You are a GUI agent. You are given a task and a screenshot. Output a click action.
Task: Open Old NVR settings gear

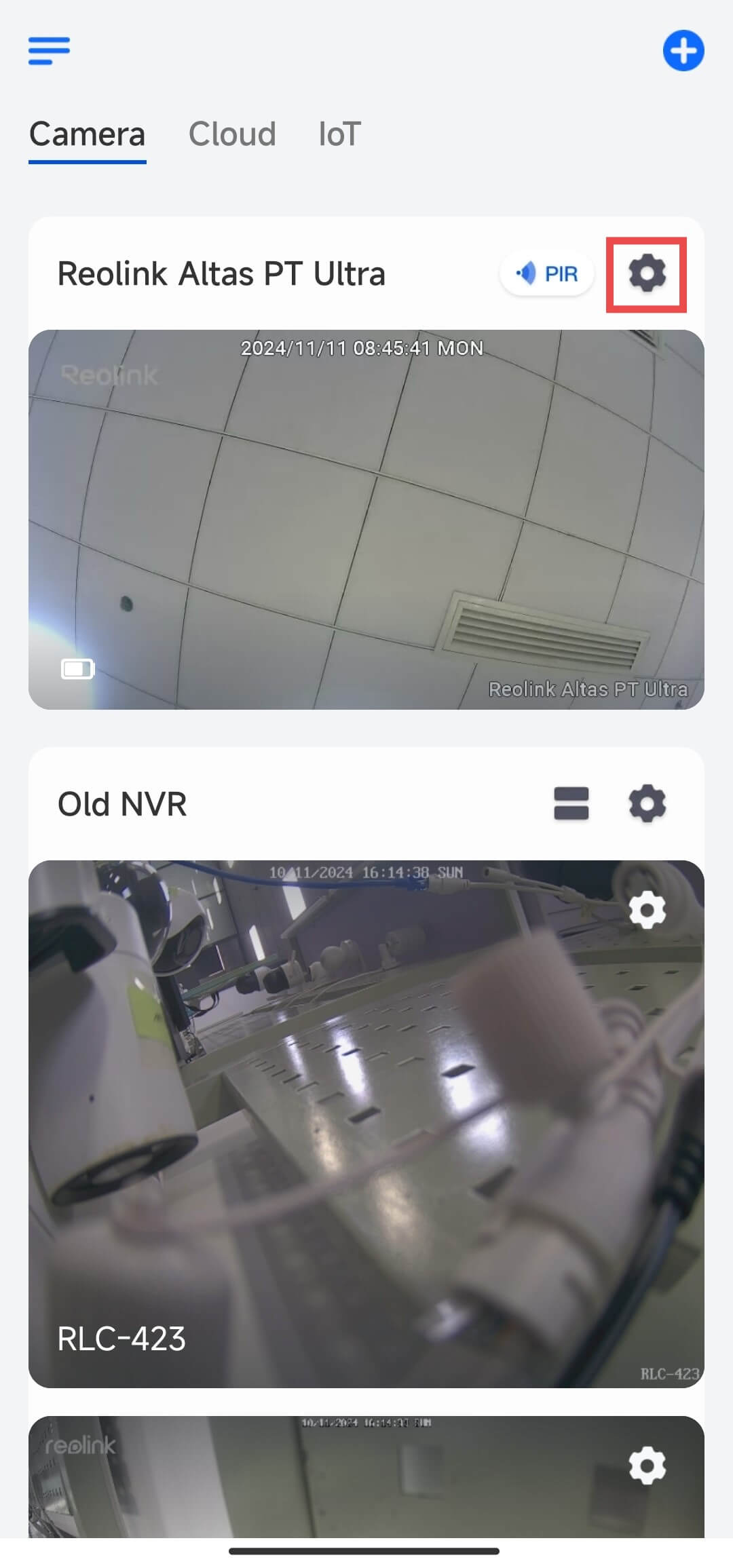(647, 804)
